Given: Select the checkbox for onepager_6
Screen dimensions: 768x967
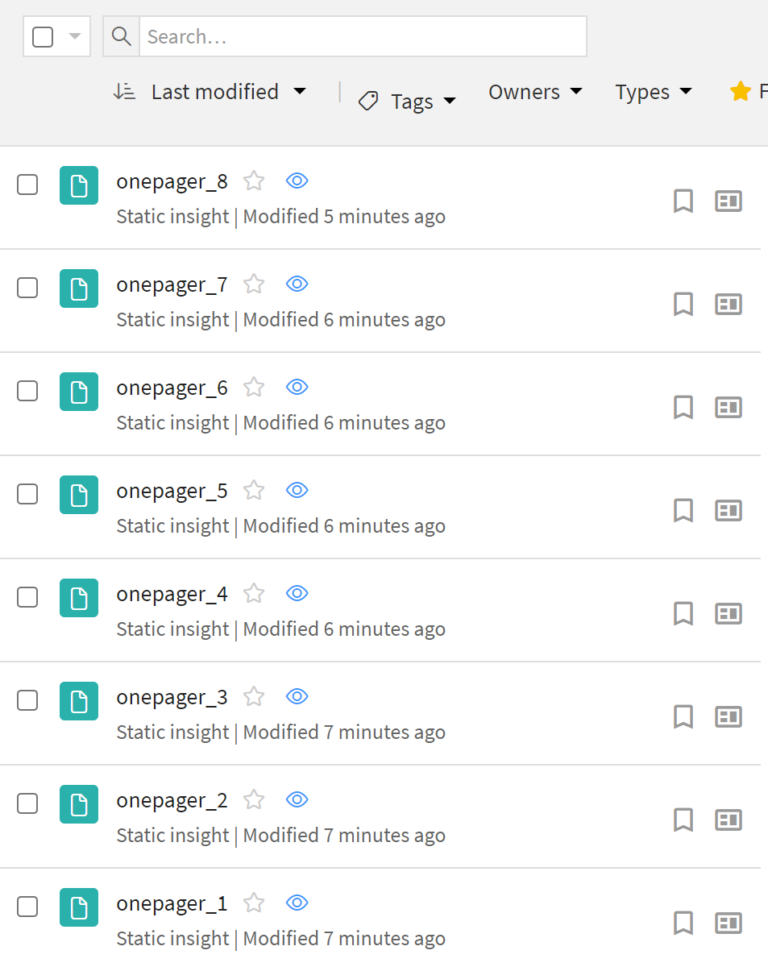Looking at the screenshot, I should click(28, 391).
